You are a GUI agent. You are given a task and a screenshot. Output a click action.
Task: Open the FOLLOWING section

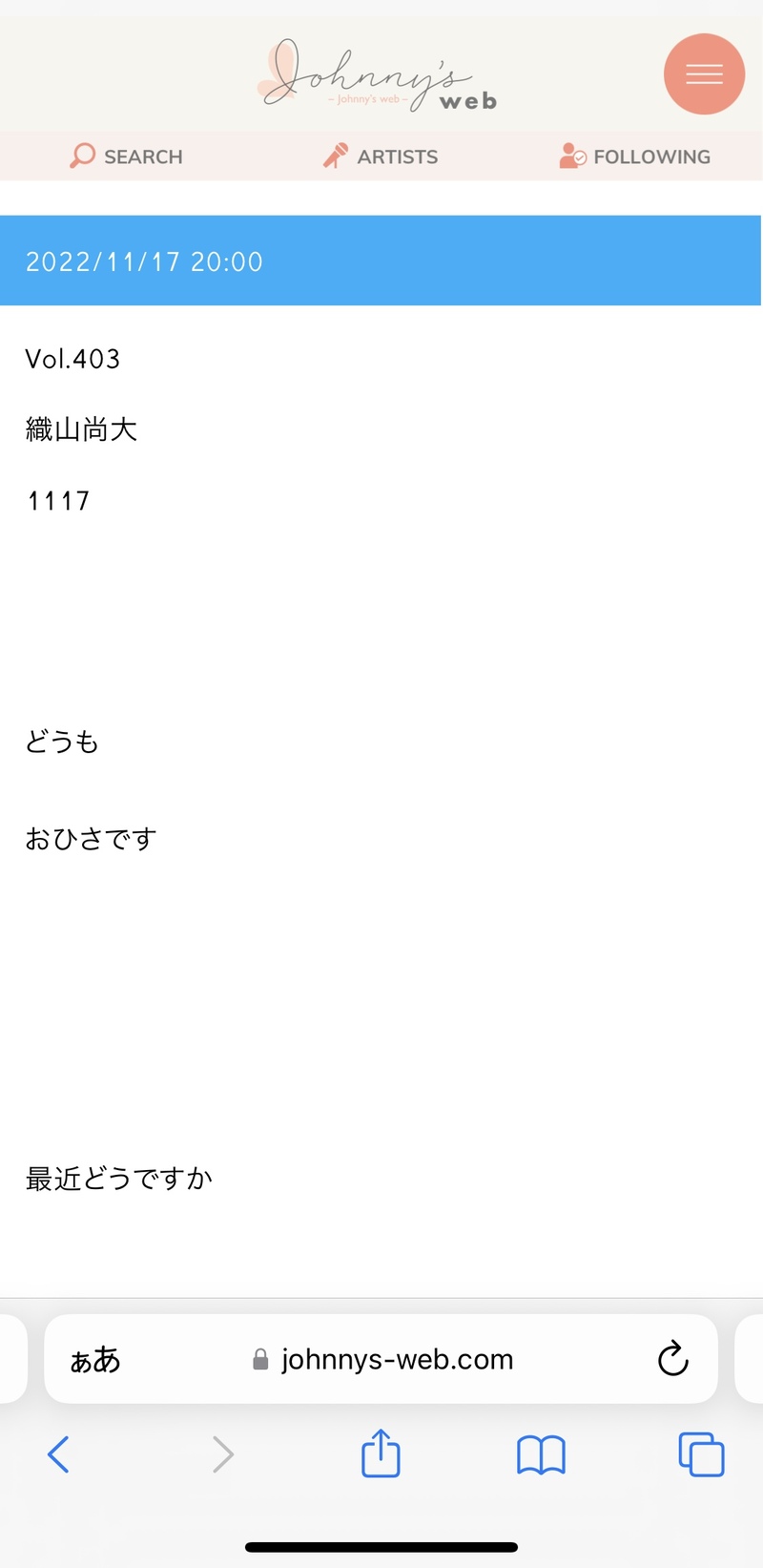(x=635, y=157)
